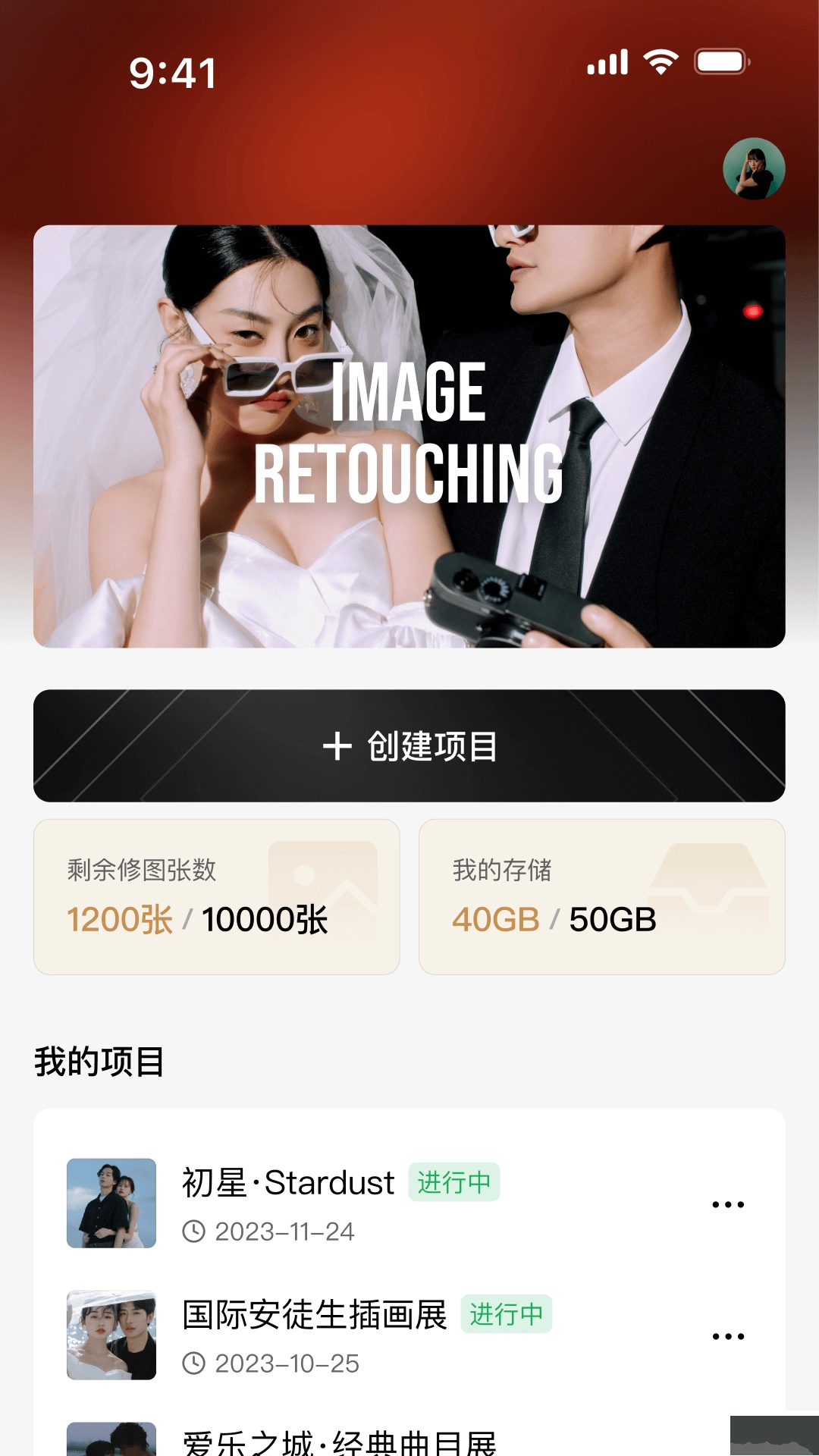Open the Image Retouching banner
The height and width of the screenshot is (1456, 819).
coord(409,436)
